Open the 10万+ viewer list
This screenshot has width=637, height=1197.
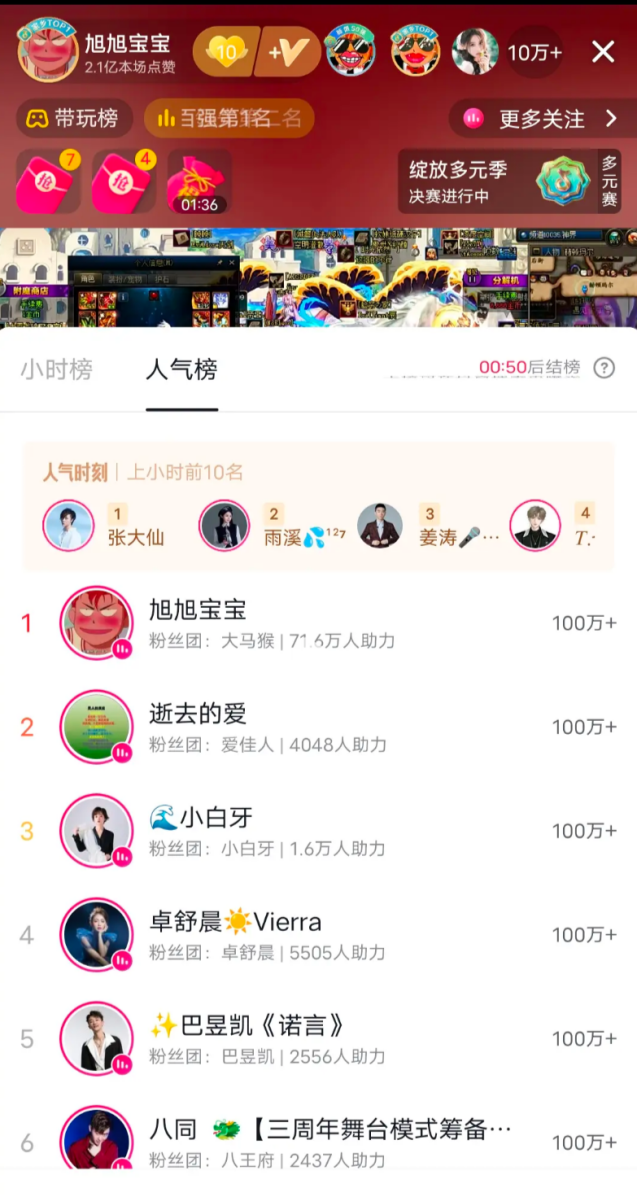534,52
